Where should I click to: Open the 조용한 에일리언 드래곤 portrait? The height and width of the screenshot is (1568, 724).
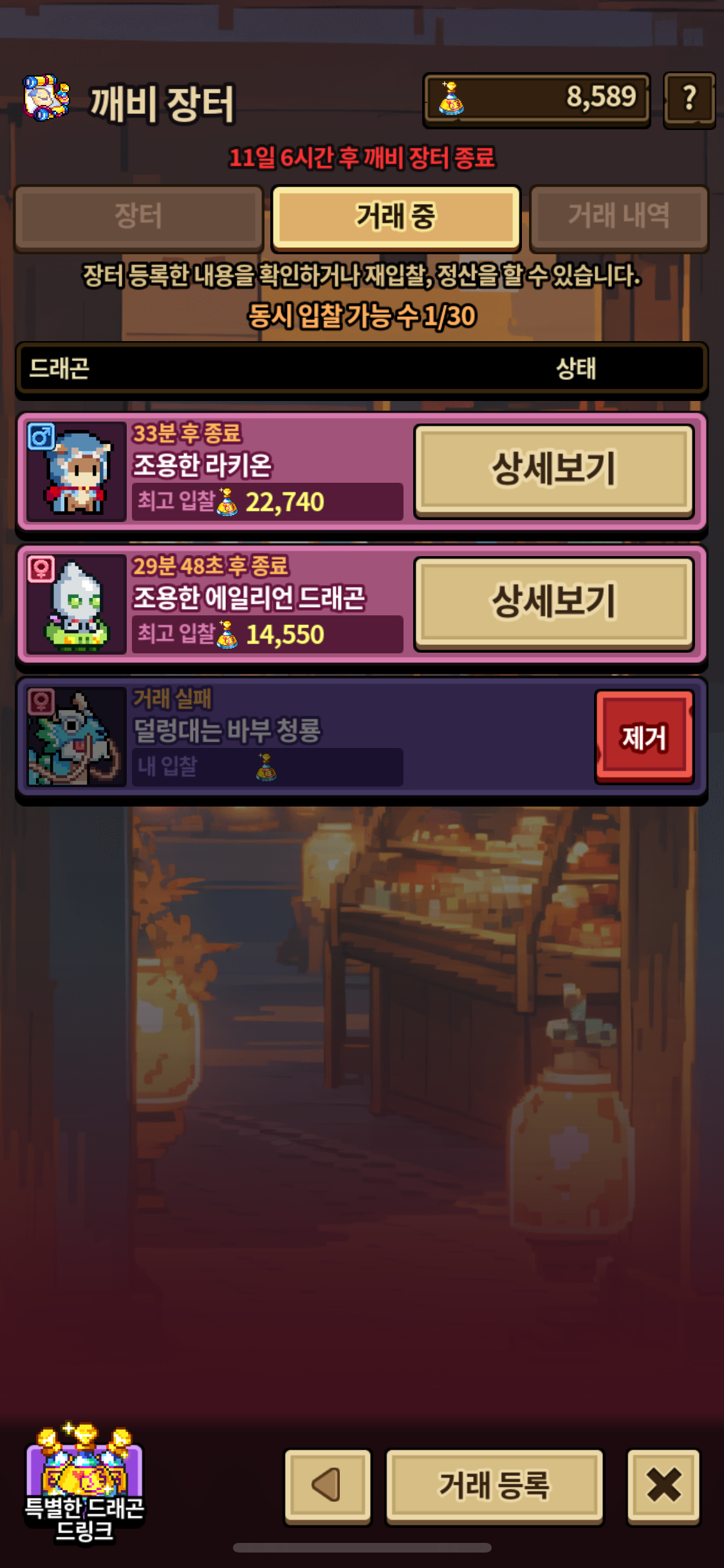coord(76,604)
